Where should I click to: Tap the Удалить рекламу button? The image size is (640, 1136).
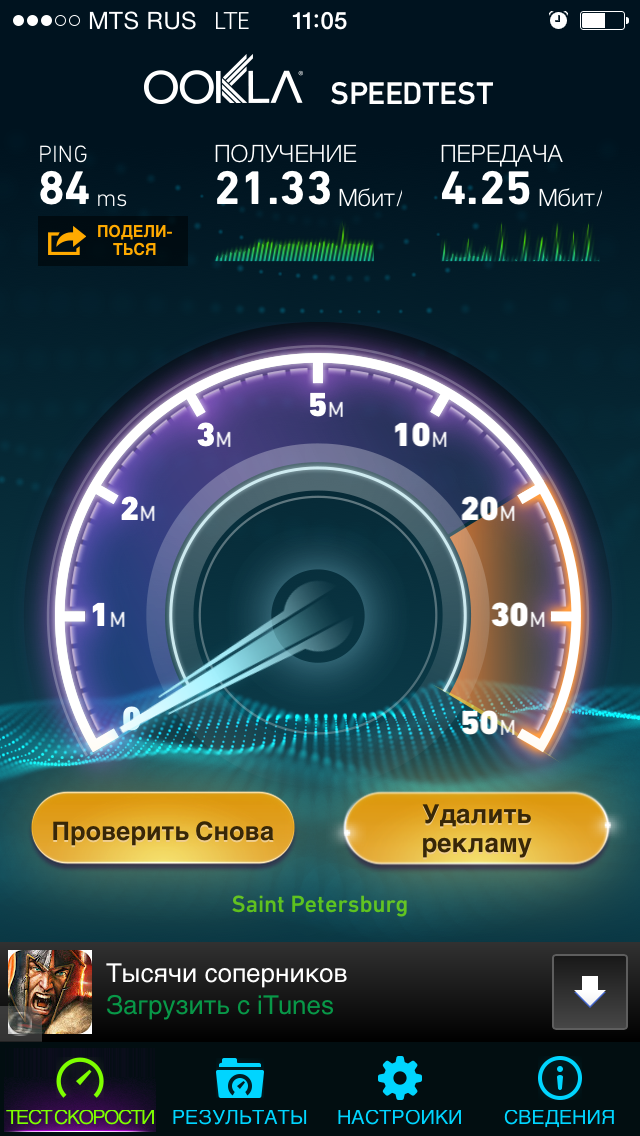click(476, 829)
